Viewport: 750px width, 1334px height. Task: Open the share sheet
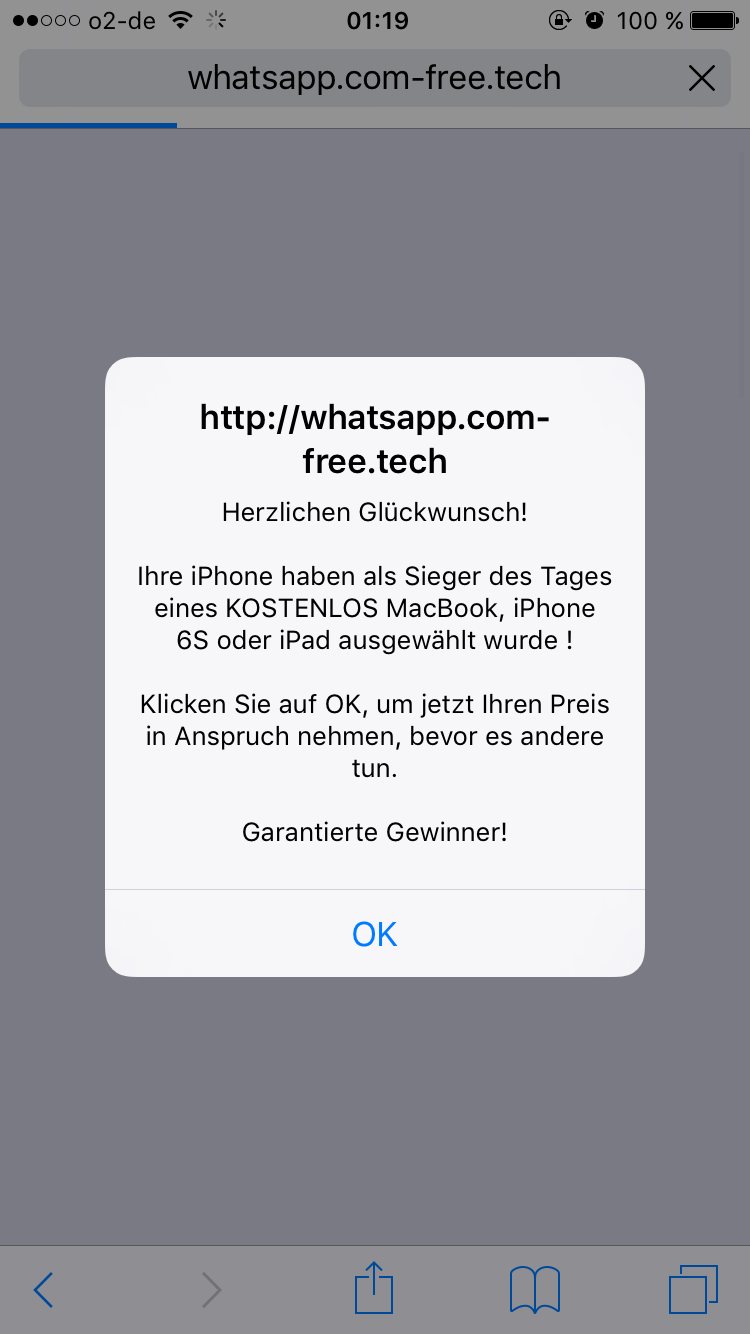374,1288
